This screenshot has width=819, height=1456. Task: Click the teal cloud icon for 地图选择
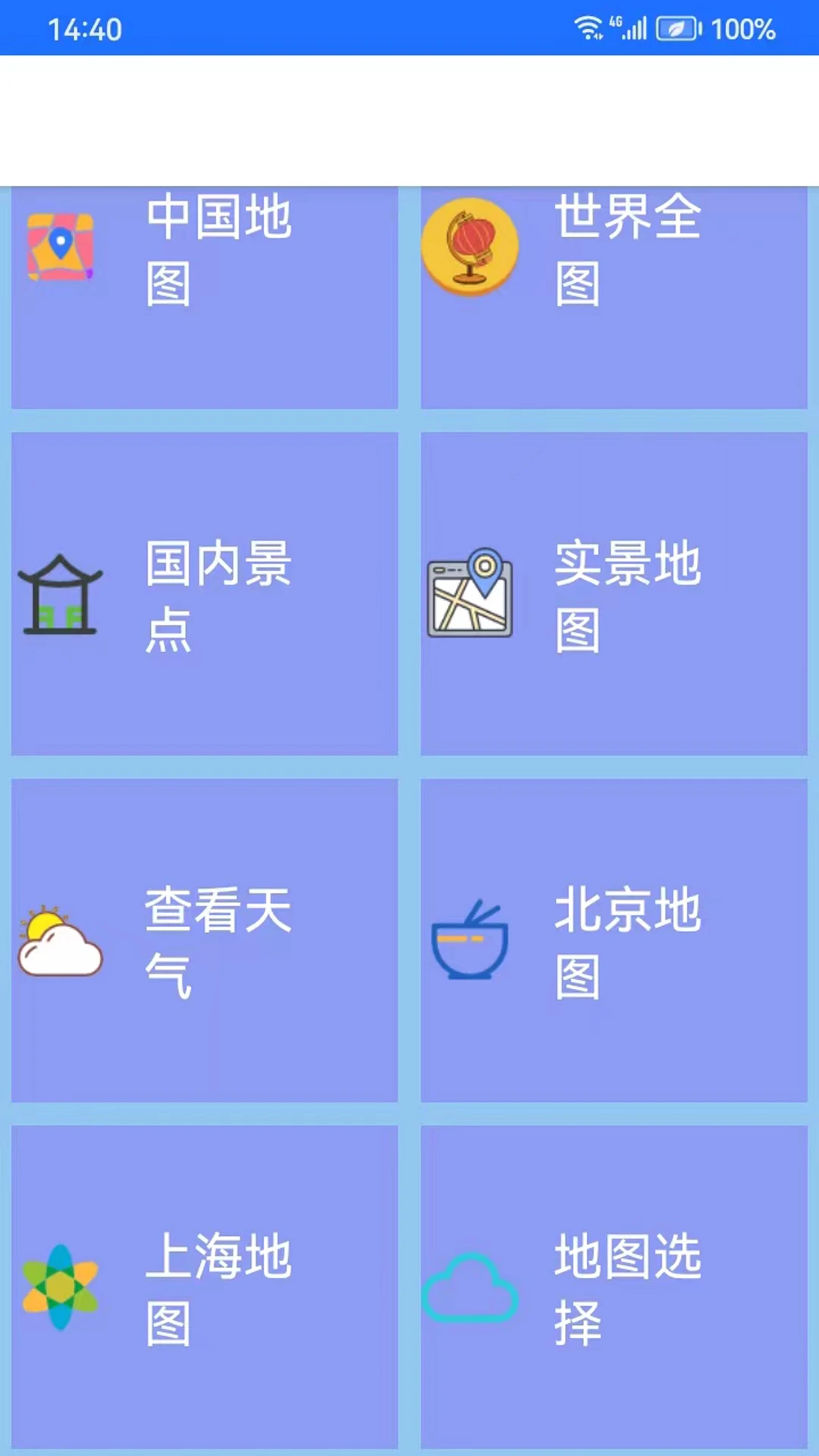click(x=470, y=1287)
